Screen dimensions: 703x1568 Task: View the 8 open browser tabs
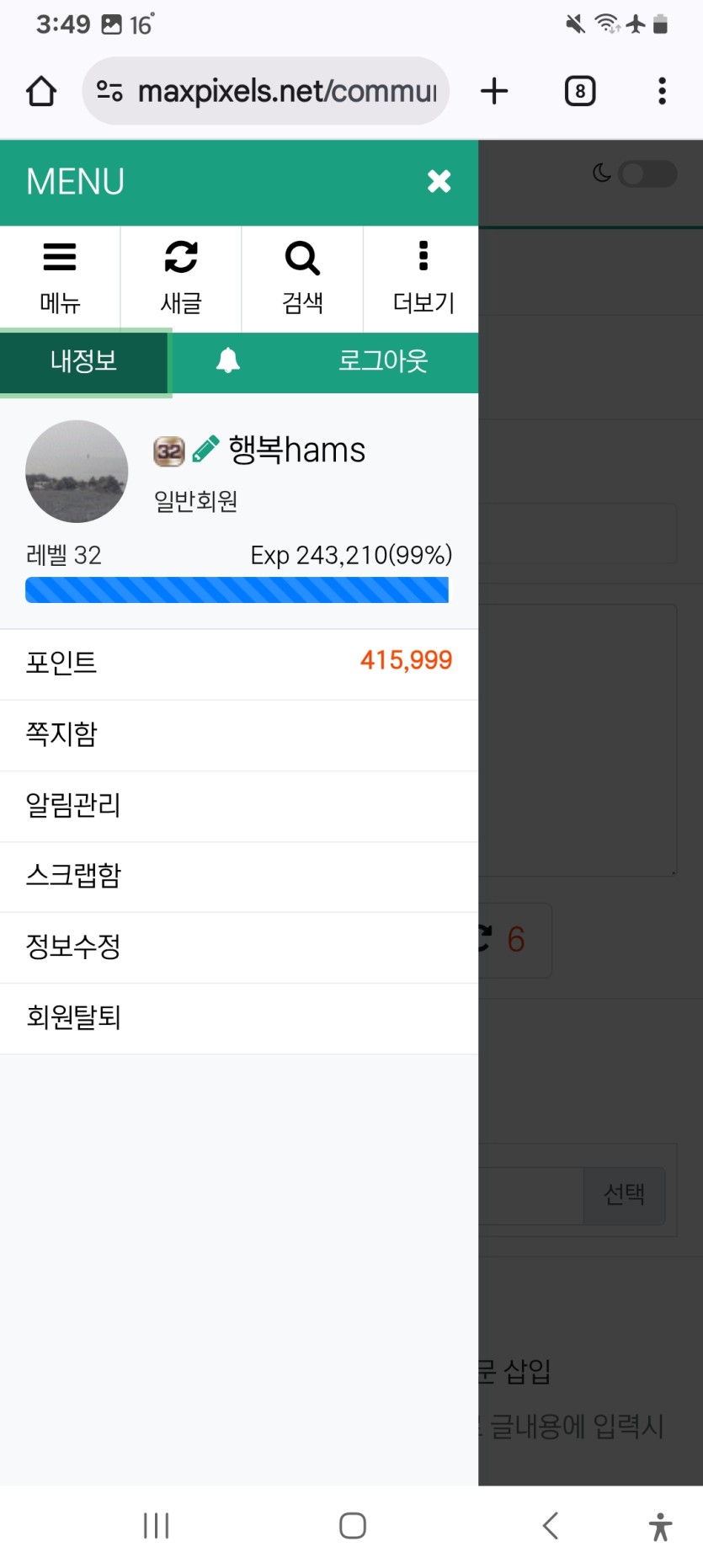pos(579,91)
